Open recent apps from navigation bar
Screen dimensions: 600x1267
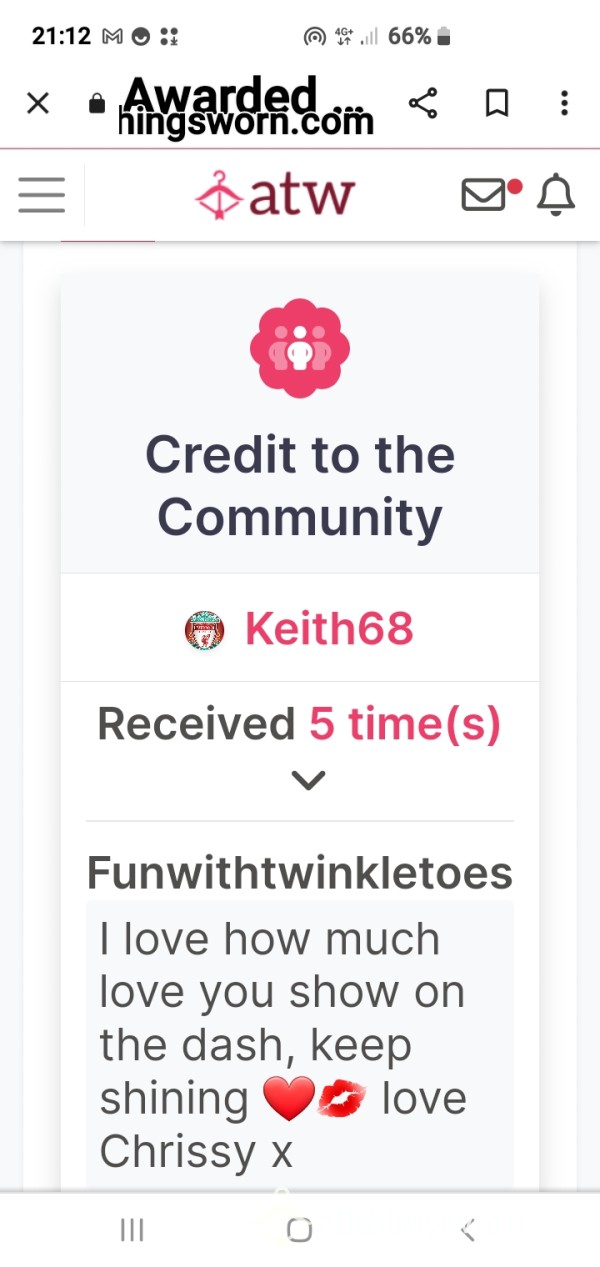pyautogui.click(x=132, y=1230)
